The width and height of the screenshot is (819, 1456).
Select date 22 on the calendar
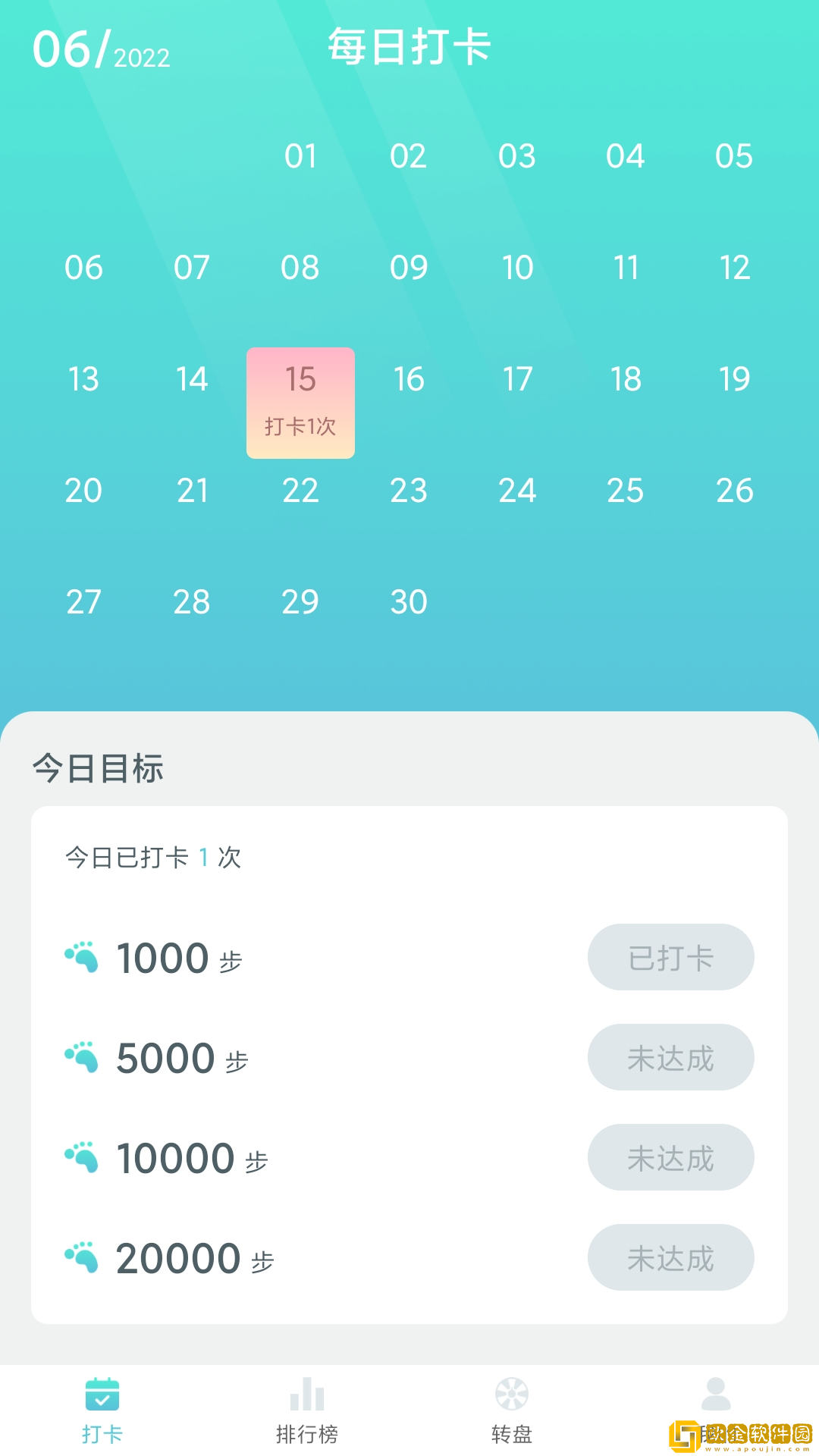pos(300,491)
